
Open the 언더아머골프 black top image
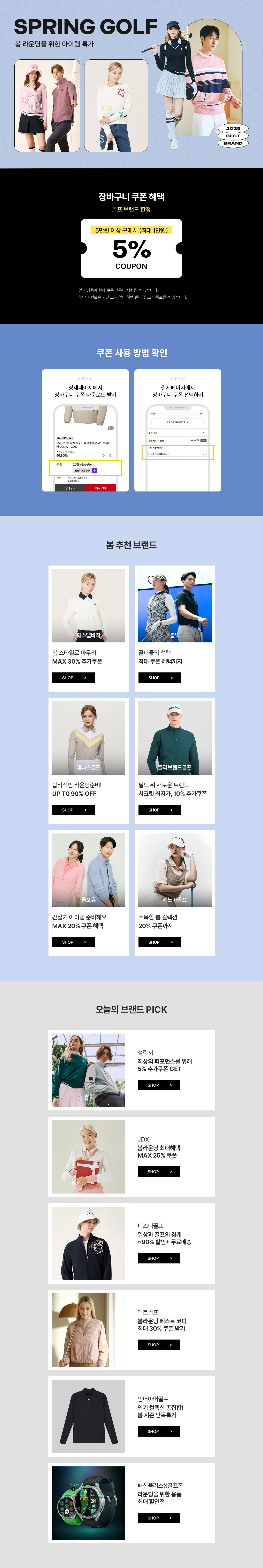click(88, 1416)
